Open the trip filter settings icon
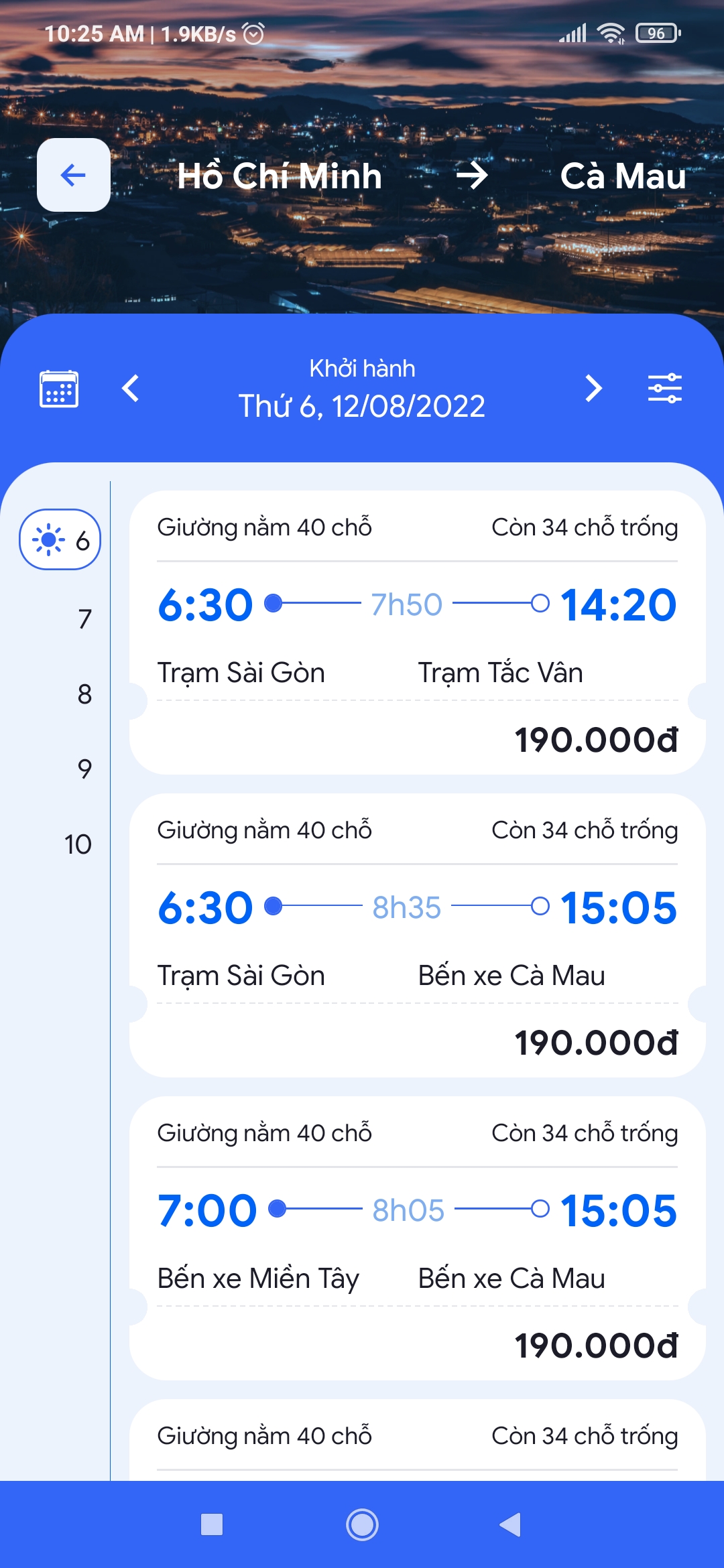The width and height of the screenshot is (724, 1568). (x=665, y=389)
